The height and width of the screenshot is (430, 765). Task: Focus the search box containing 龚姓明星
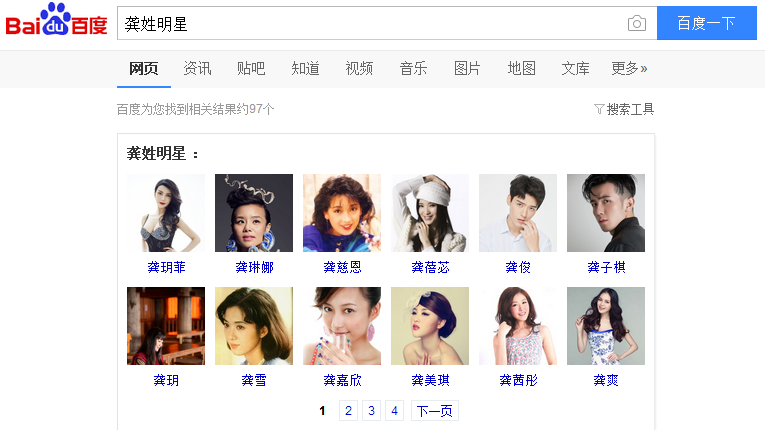click(370, 23)
